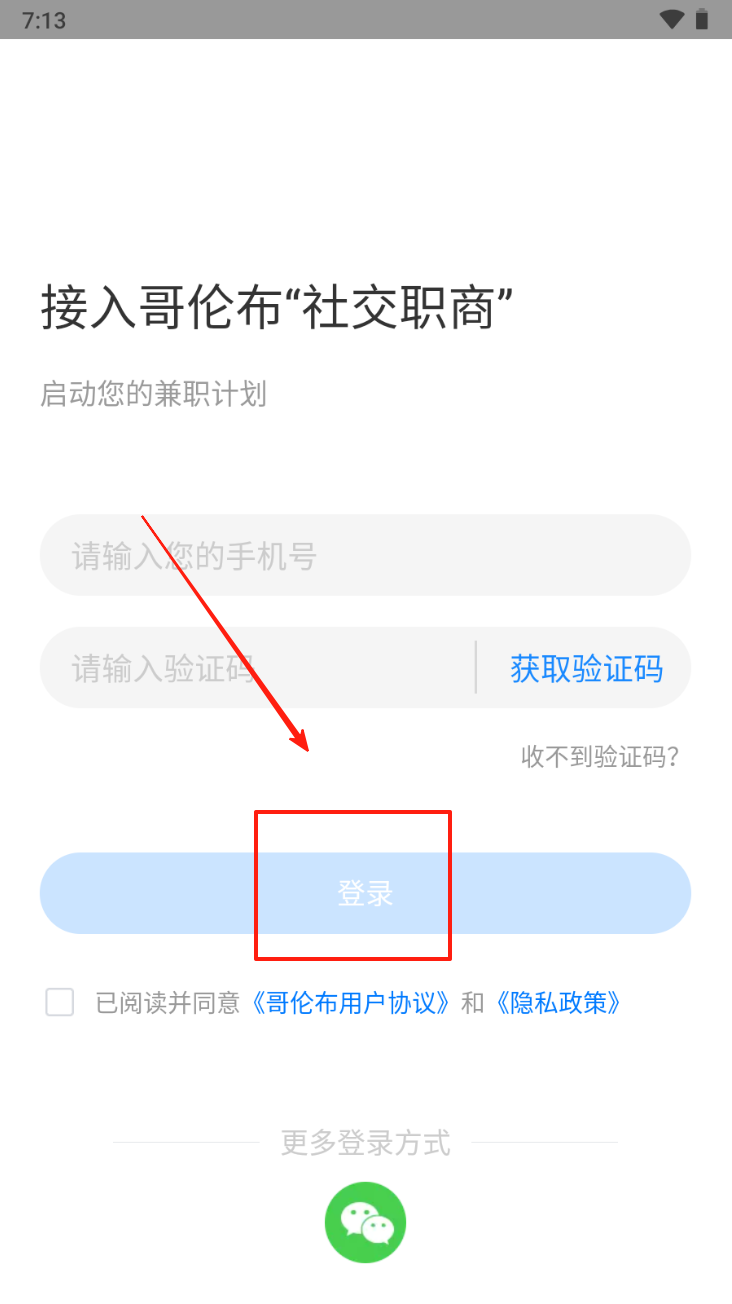Image resolution: width=732 pixels, height=1304 pixels.
Task: Open 《隐私政策》 link
Action: click(558, 1003)
